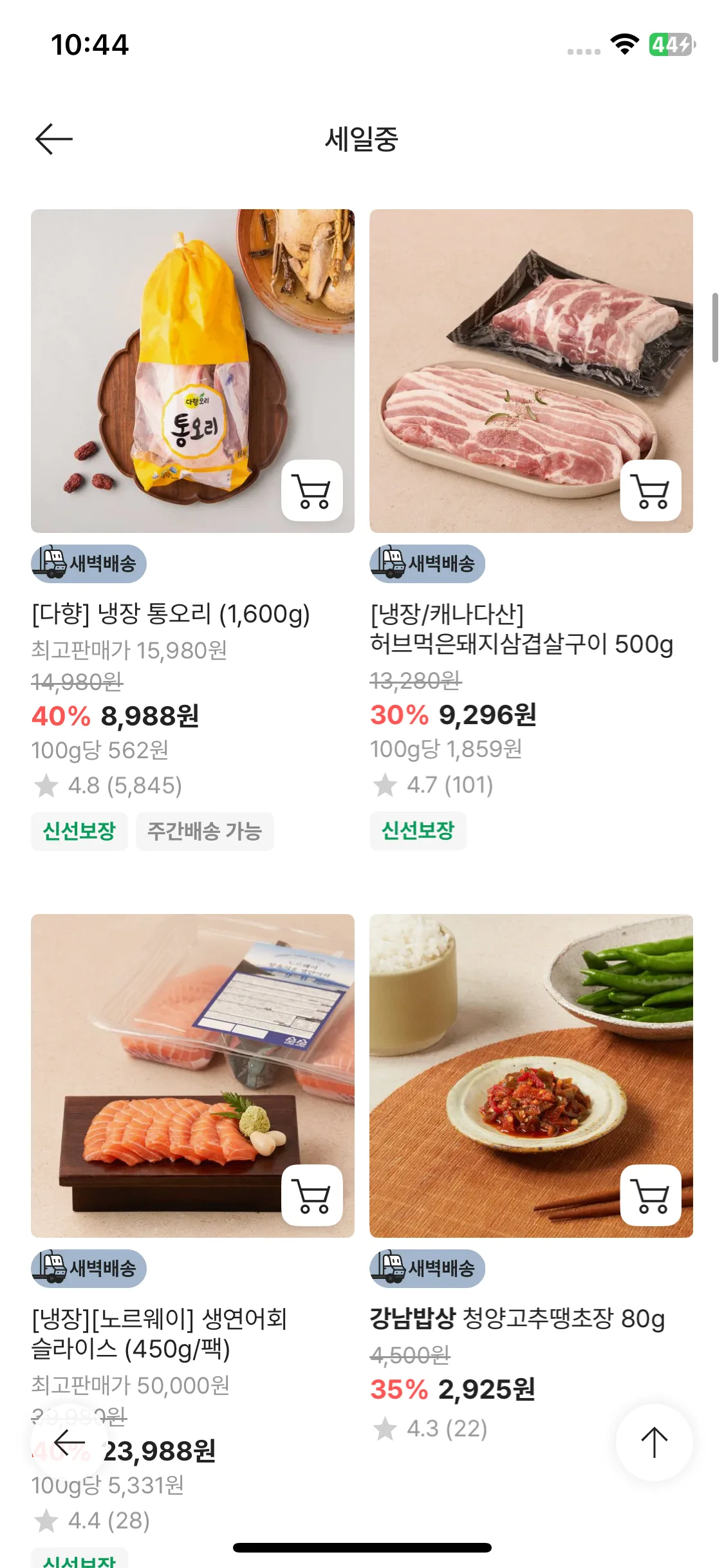Add 청양고추땡초장 to cart
The height and width of the screenshot is (1568, 724).
651,1195
